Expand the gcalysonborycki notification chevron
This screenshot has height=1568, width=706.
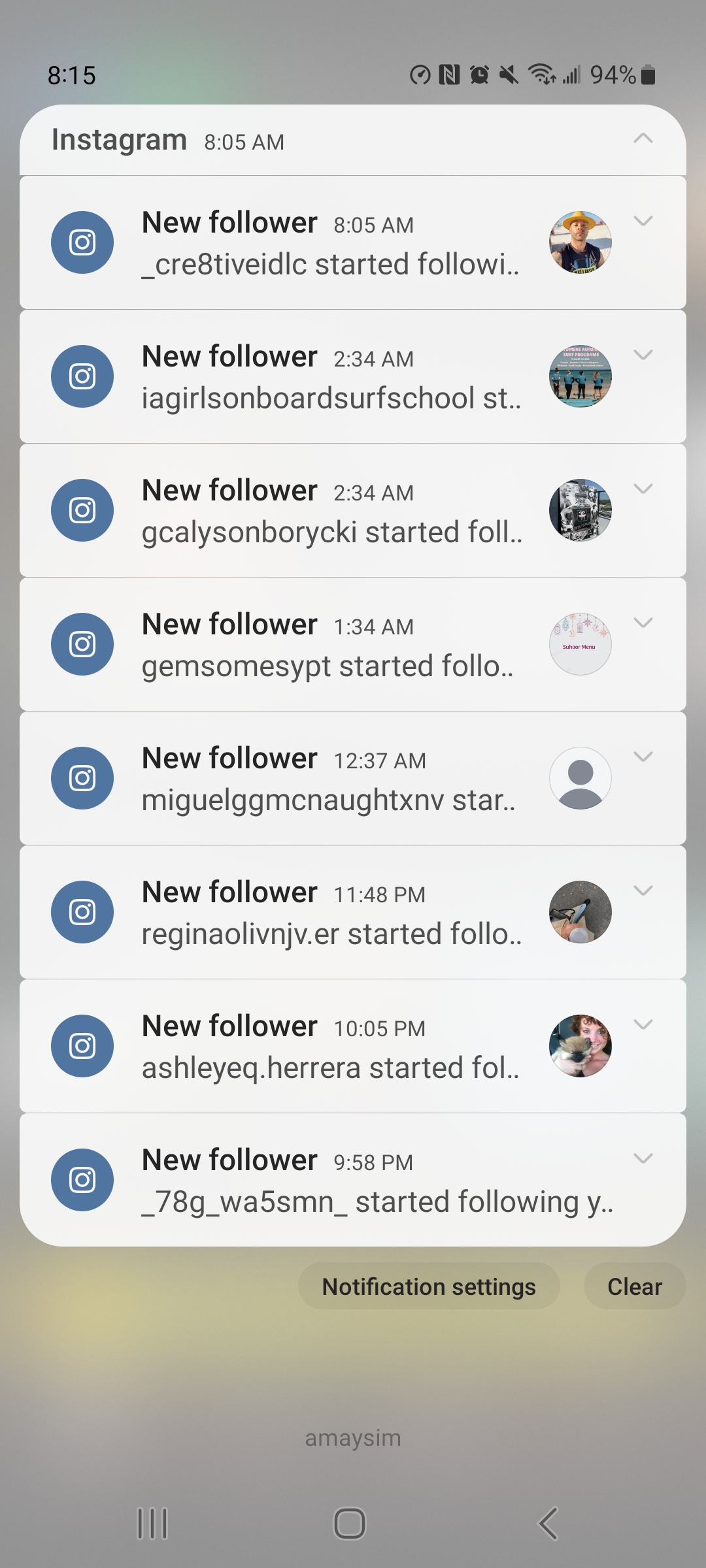643,489
